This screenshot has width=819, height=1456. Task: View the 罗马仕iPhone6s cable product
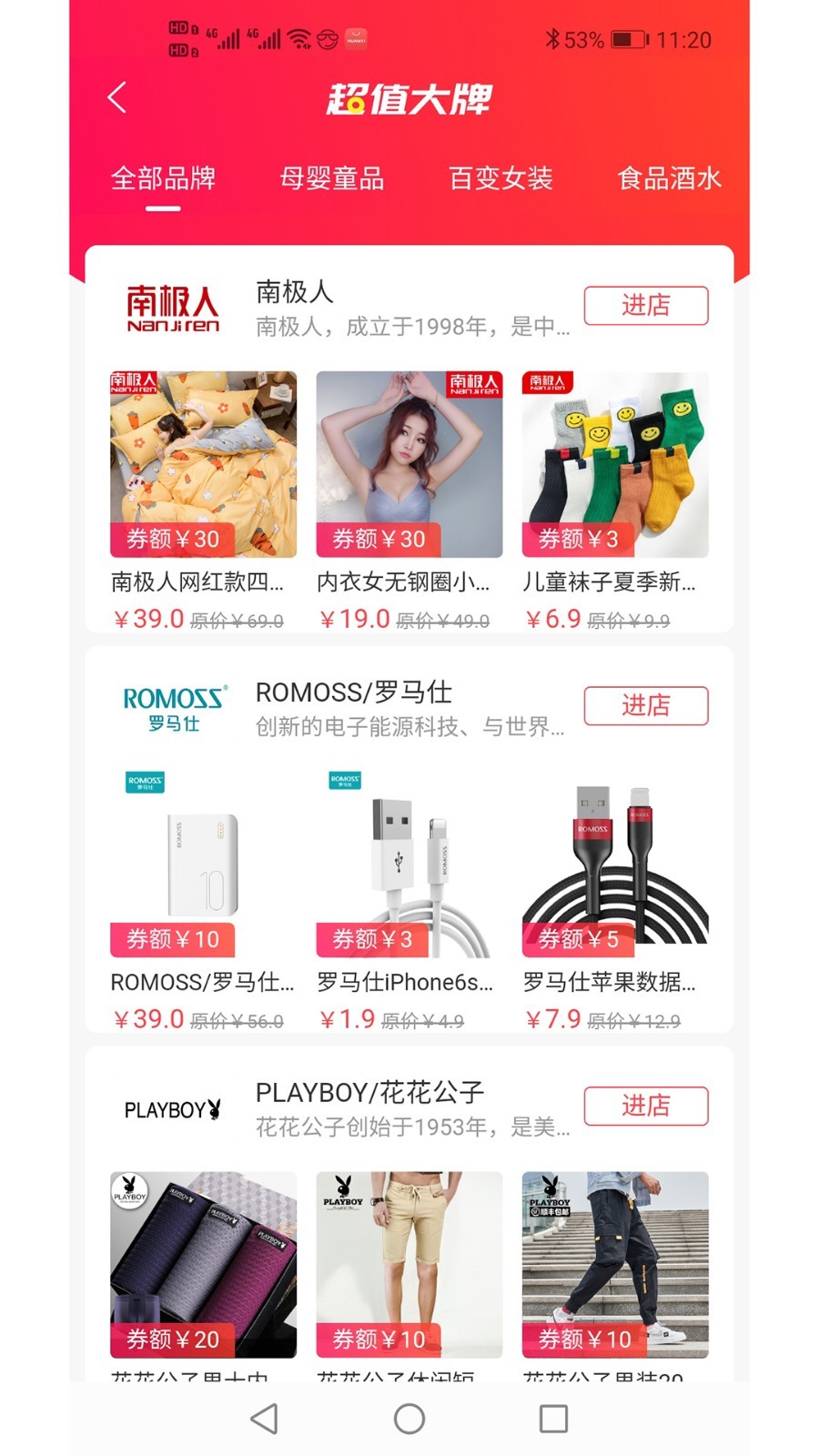[x=409, y=864]
